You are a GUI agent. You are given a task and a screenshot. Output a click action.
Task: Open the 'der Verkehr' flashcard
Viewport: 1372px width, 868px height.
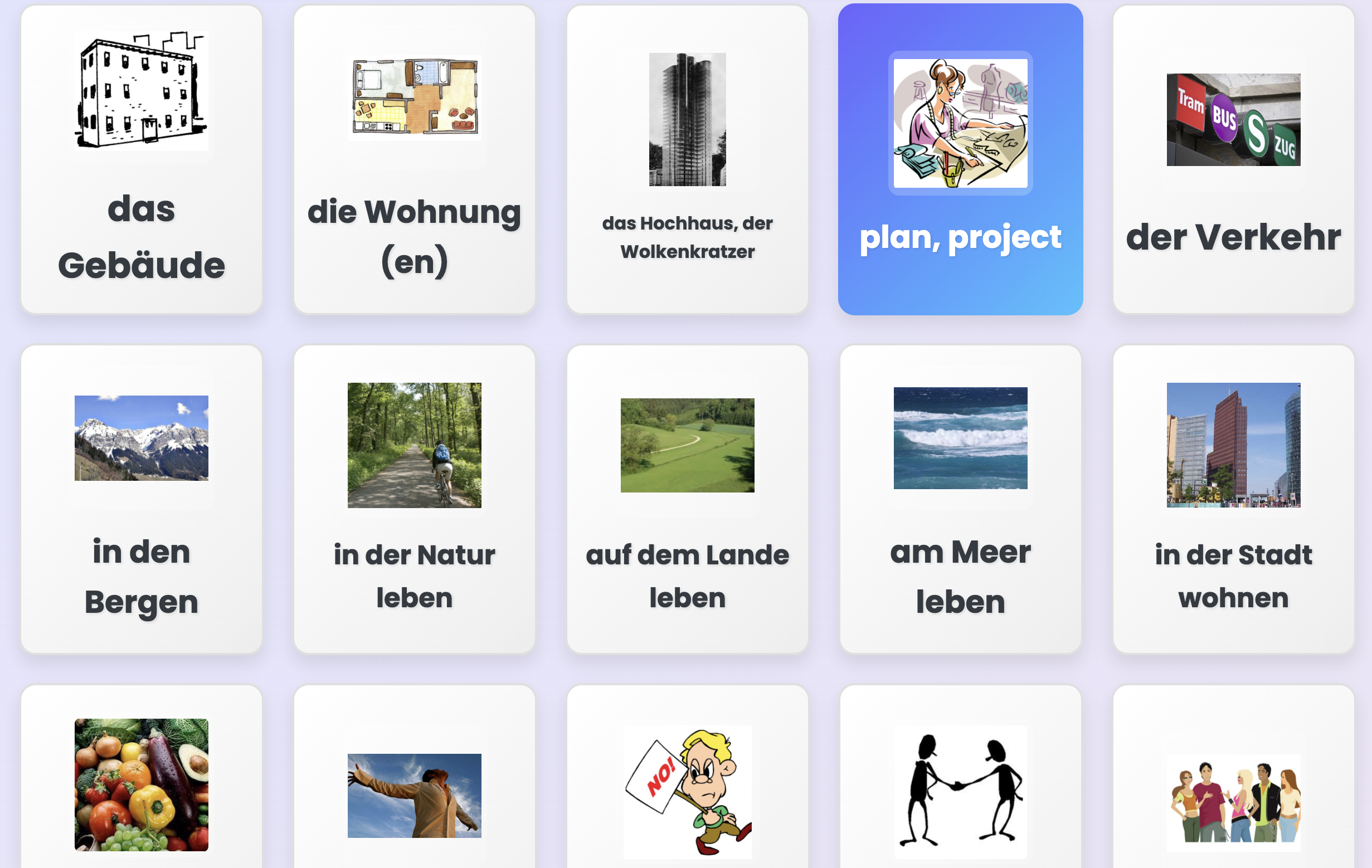click(x=1233, y=159)
